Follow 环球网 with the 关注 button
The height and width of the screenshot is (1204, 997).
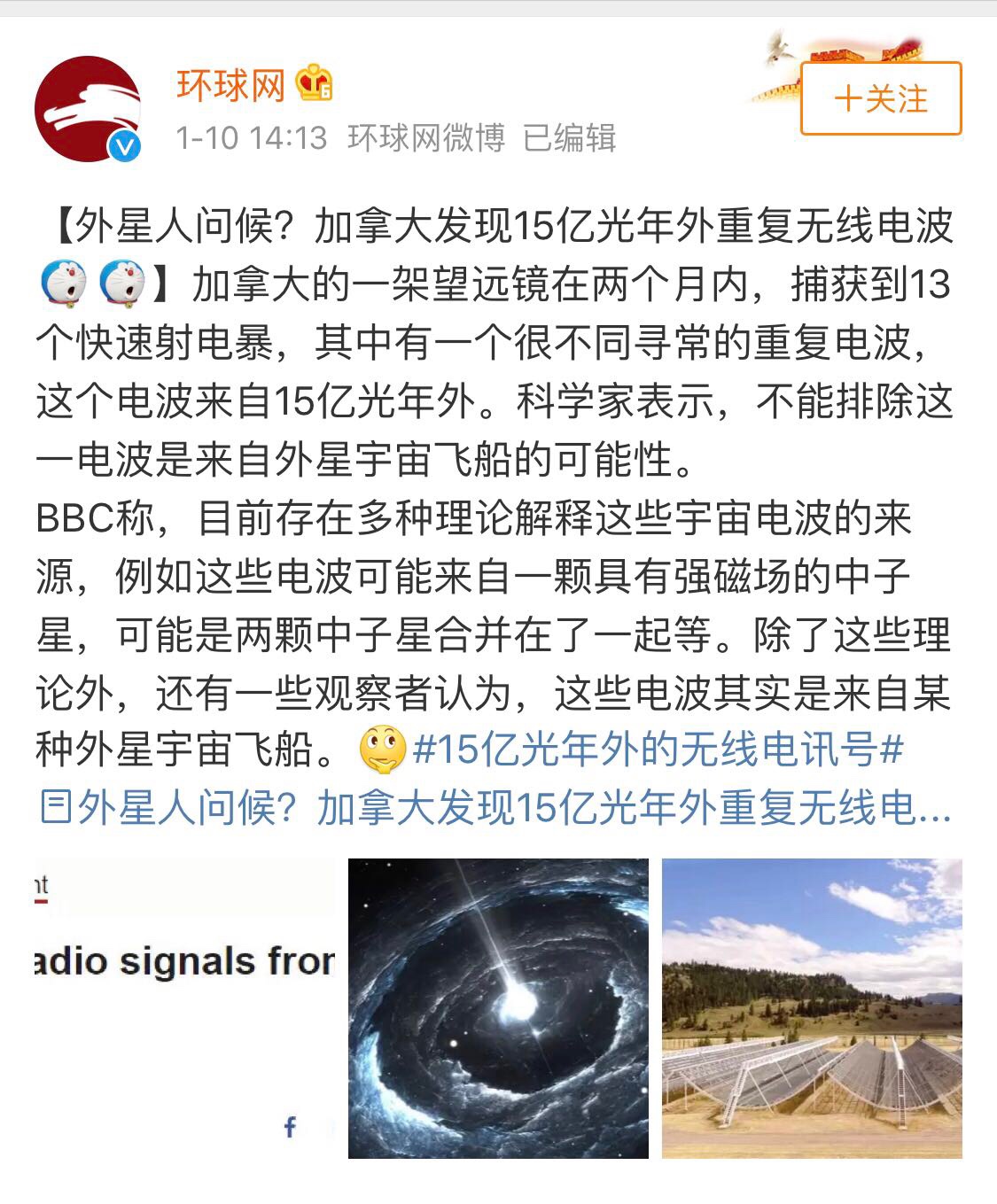(881, 98)
